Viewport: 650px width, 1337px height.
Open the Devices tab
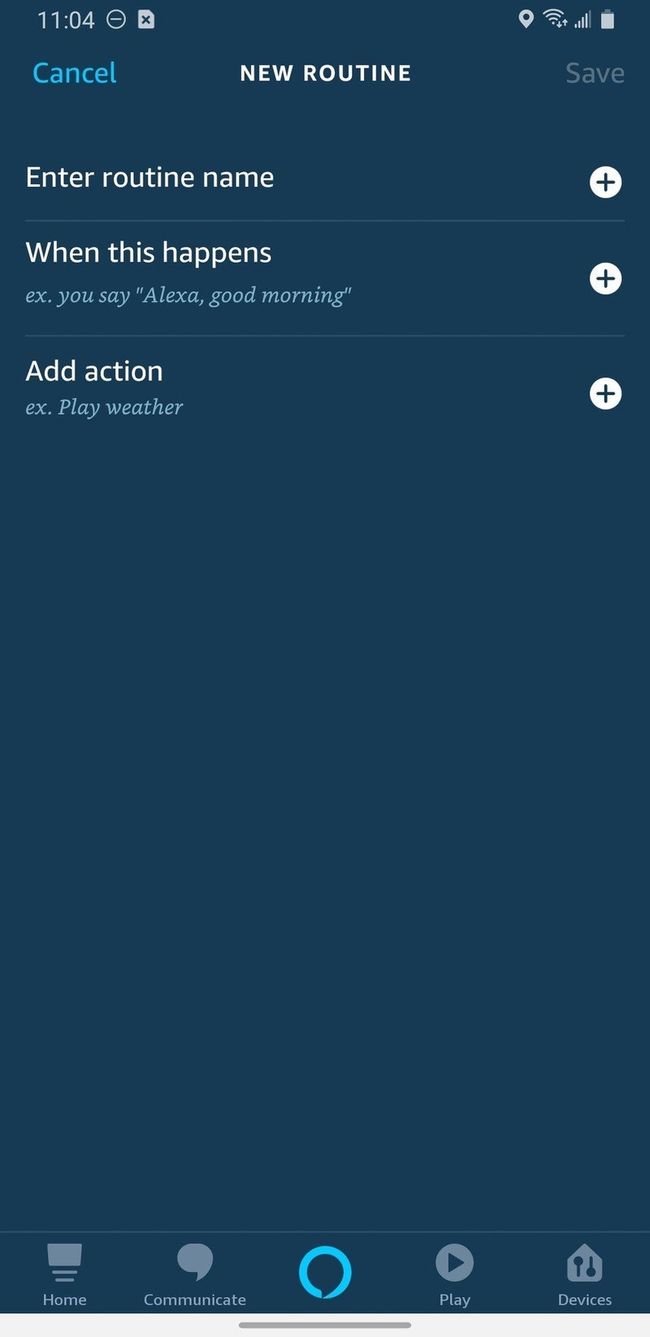click(x=584, y=1275)
